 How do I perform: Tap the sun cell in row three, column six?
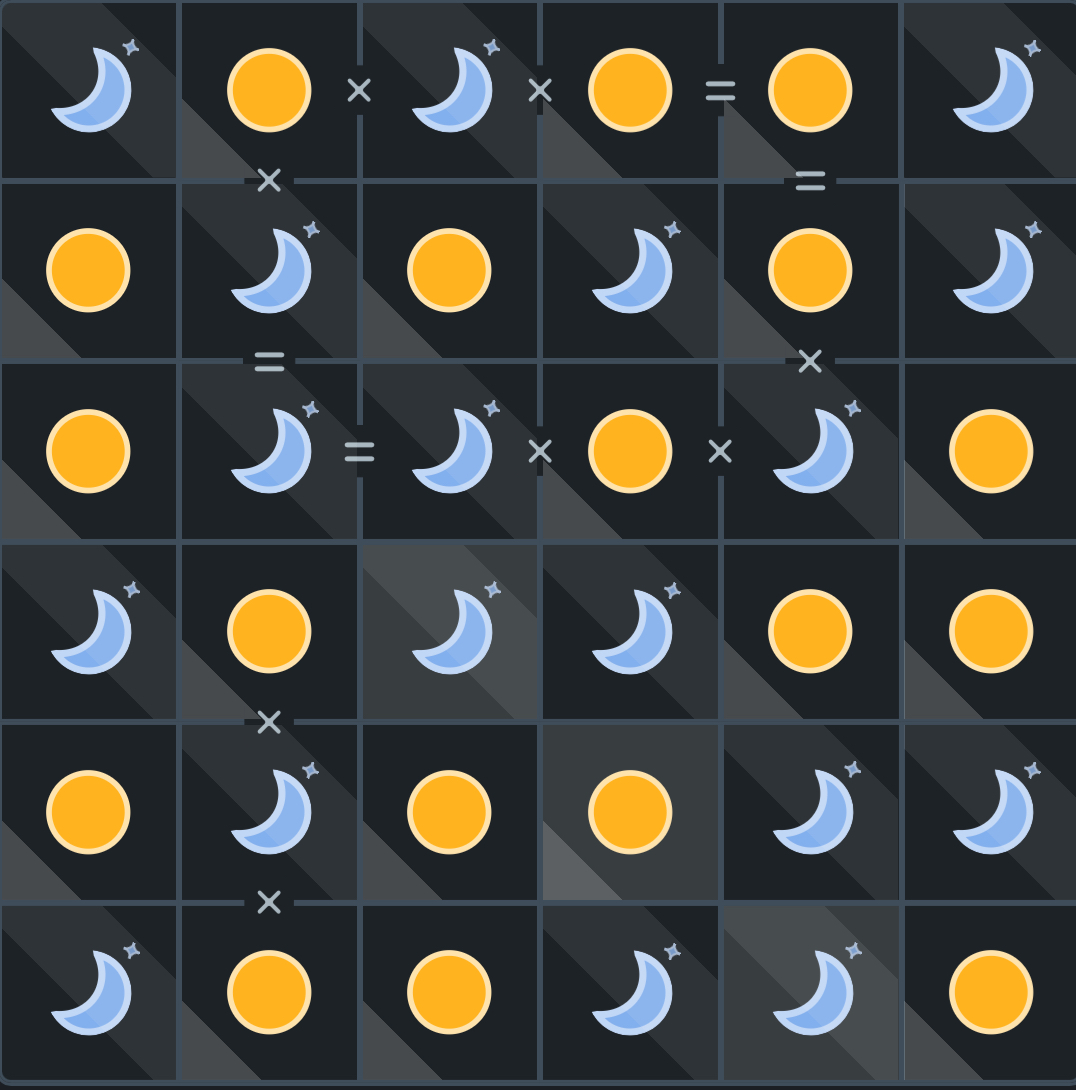(x=990, y=451)
